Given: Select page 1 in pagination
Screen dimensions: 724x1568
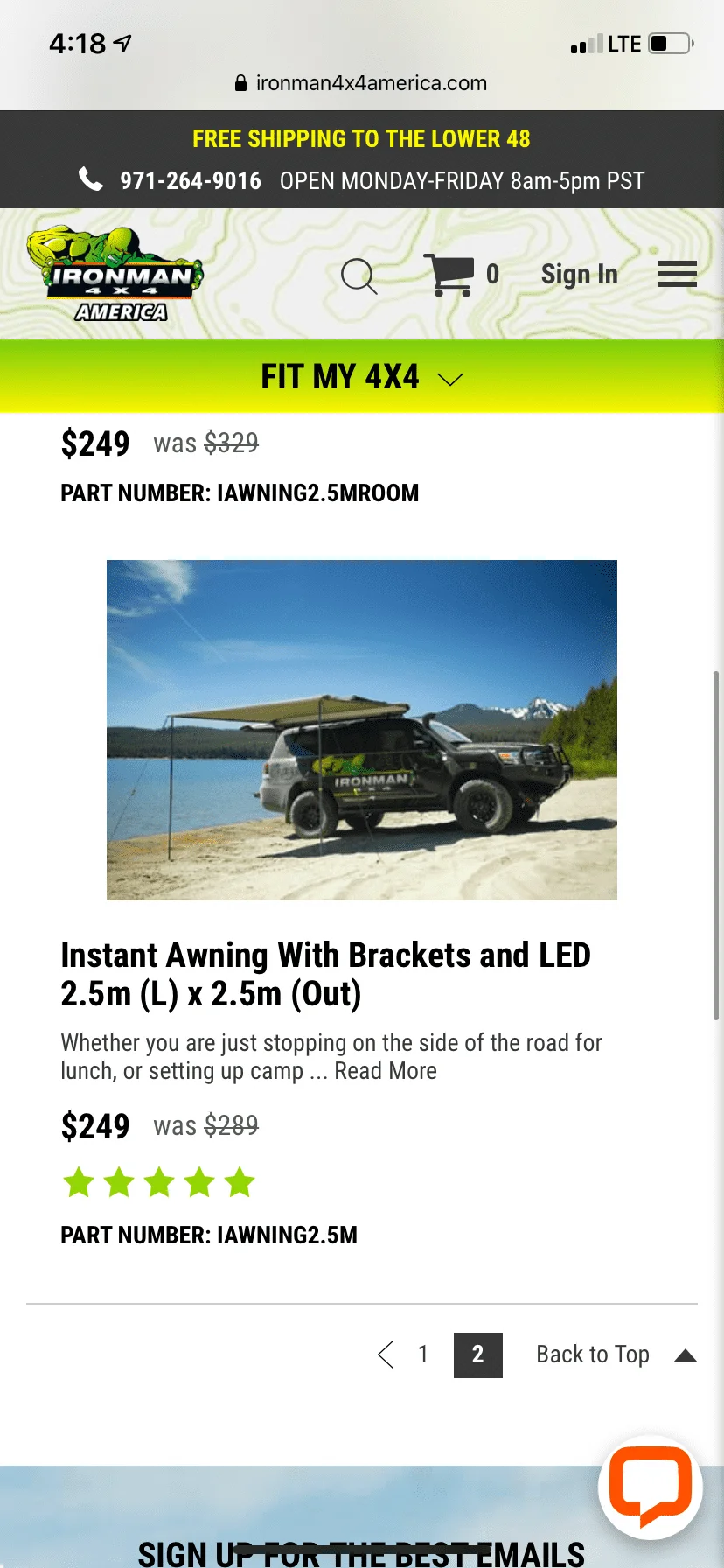Looking at the screenshot, I should pyautogui.click(x=423, y=1354).
